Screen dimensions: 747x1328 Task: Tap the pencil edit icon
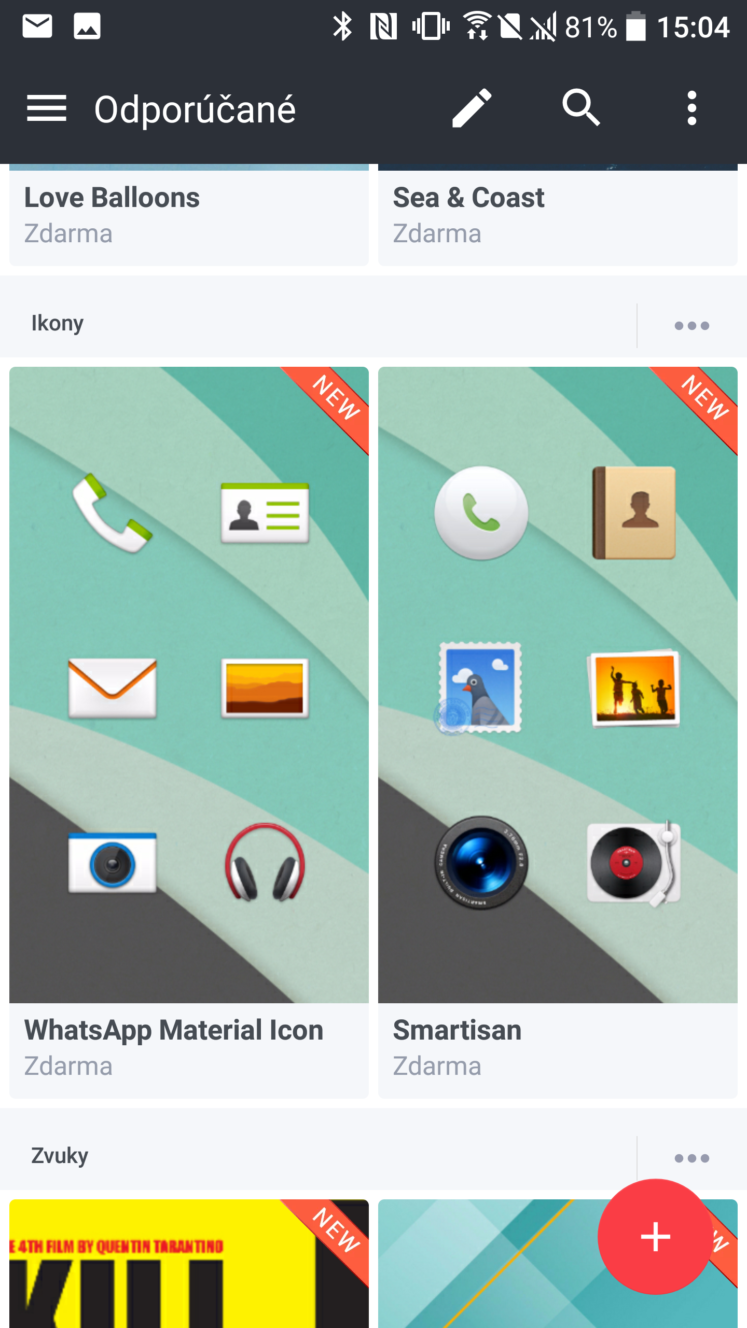point(472,108)
